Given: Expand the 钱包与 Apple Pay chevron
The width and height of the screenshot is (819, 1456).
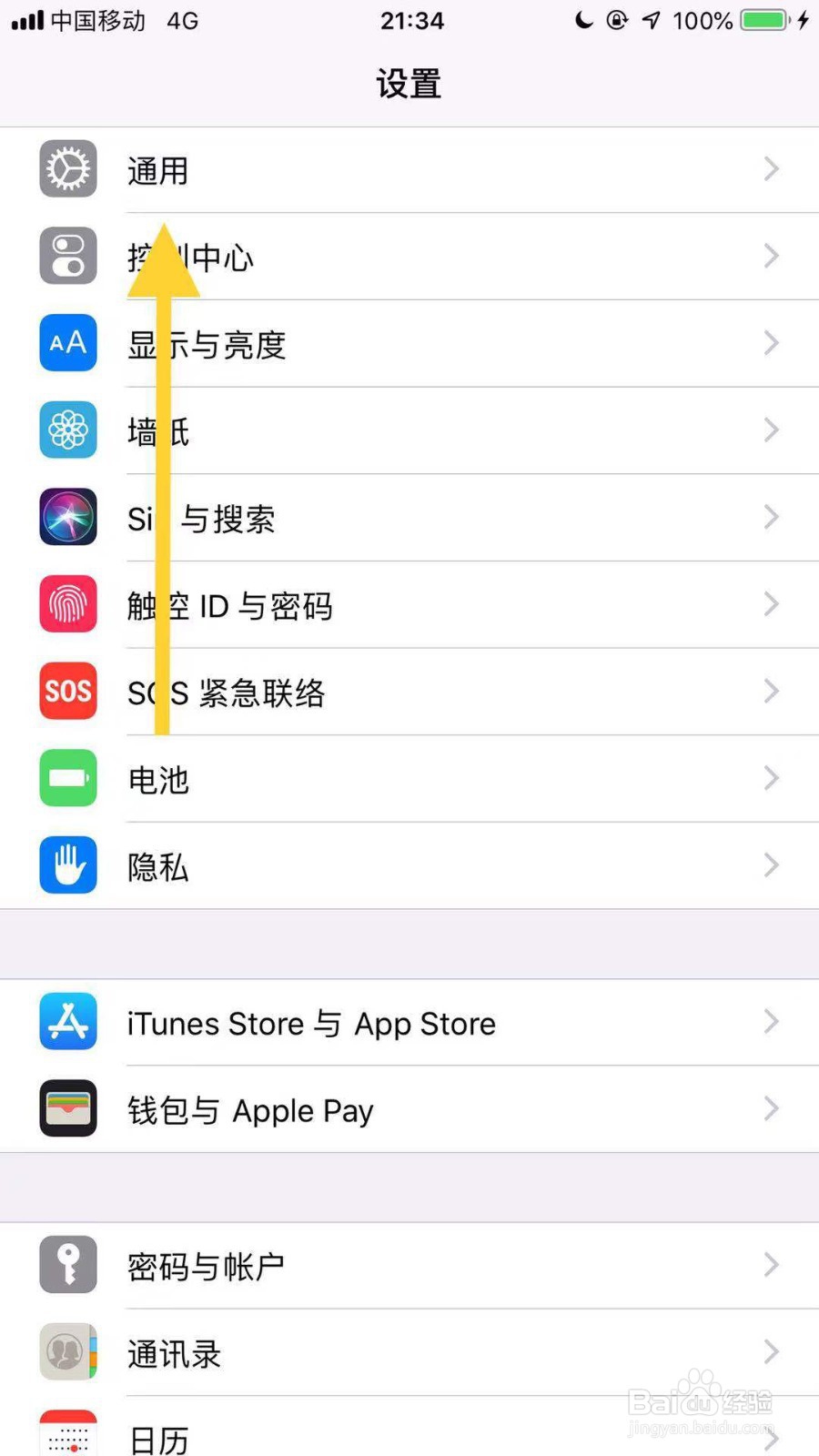Looking at the screenshot, I should 770,1109.
